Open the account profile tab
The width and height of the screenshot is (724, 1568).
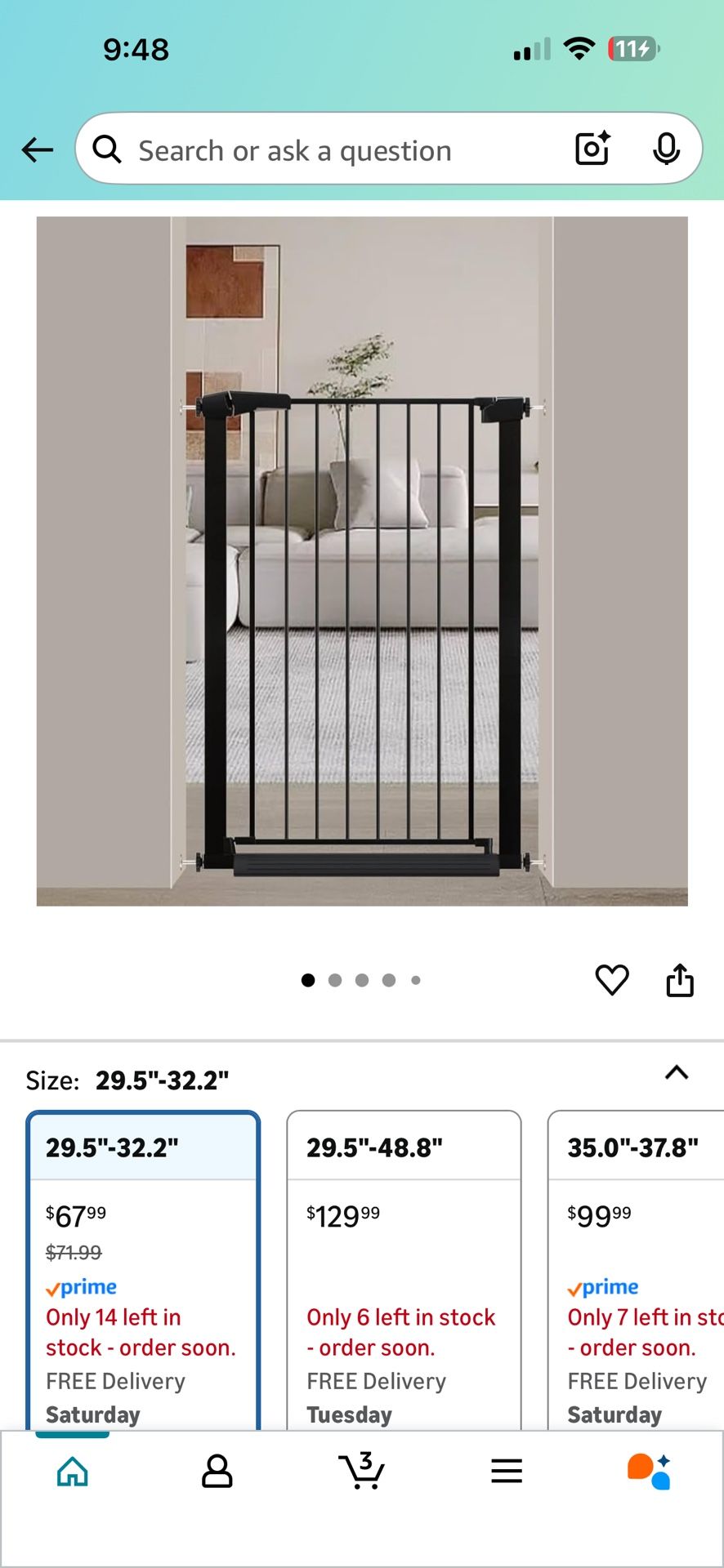click(217, 1472)
